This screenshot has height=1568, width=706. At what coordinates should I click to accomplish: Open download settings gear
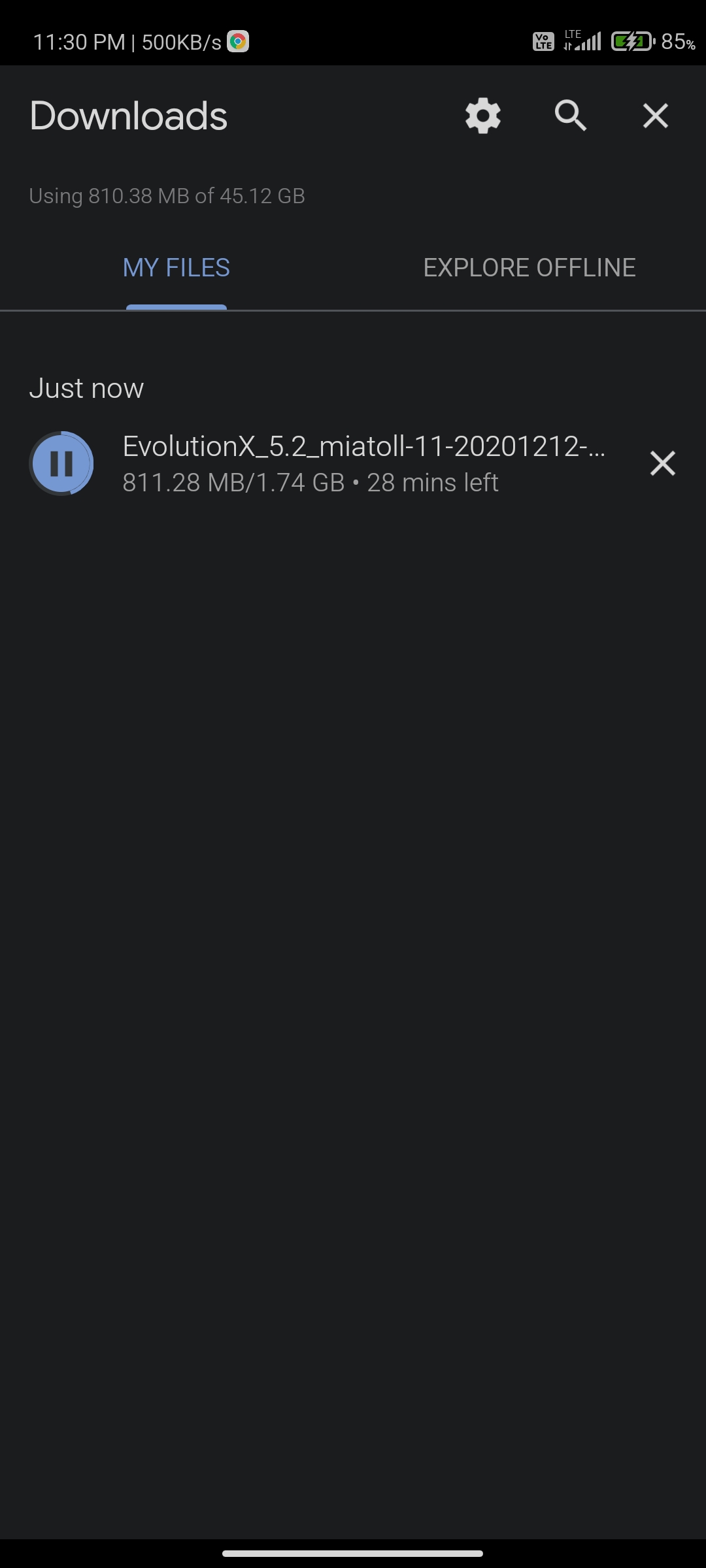click(x=482, y=116)
